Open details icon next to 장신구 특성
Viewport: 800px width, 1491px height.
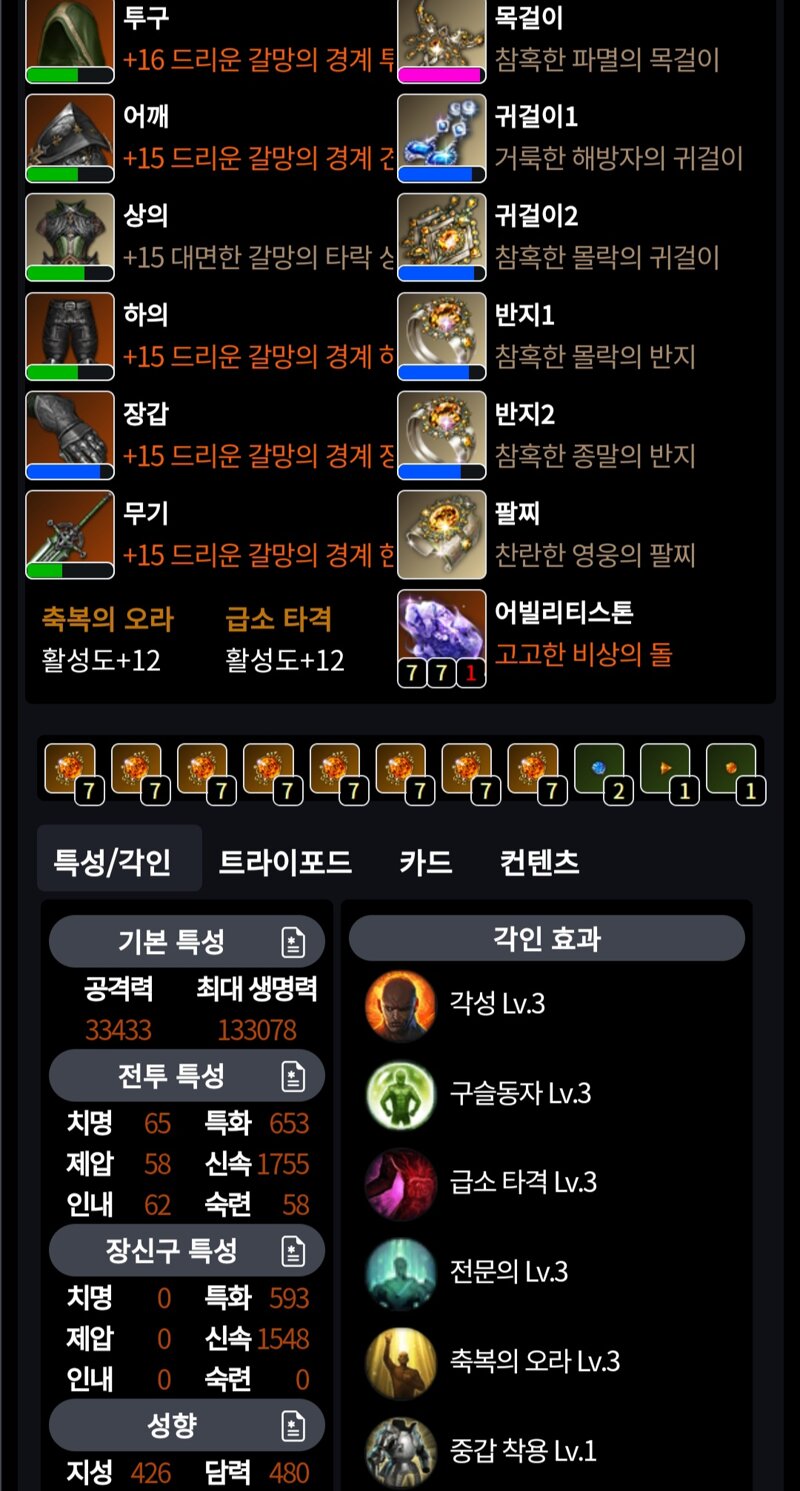pyautogui.click(x=292, y=1251)
